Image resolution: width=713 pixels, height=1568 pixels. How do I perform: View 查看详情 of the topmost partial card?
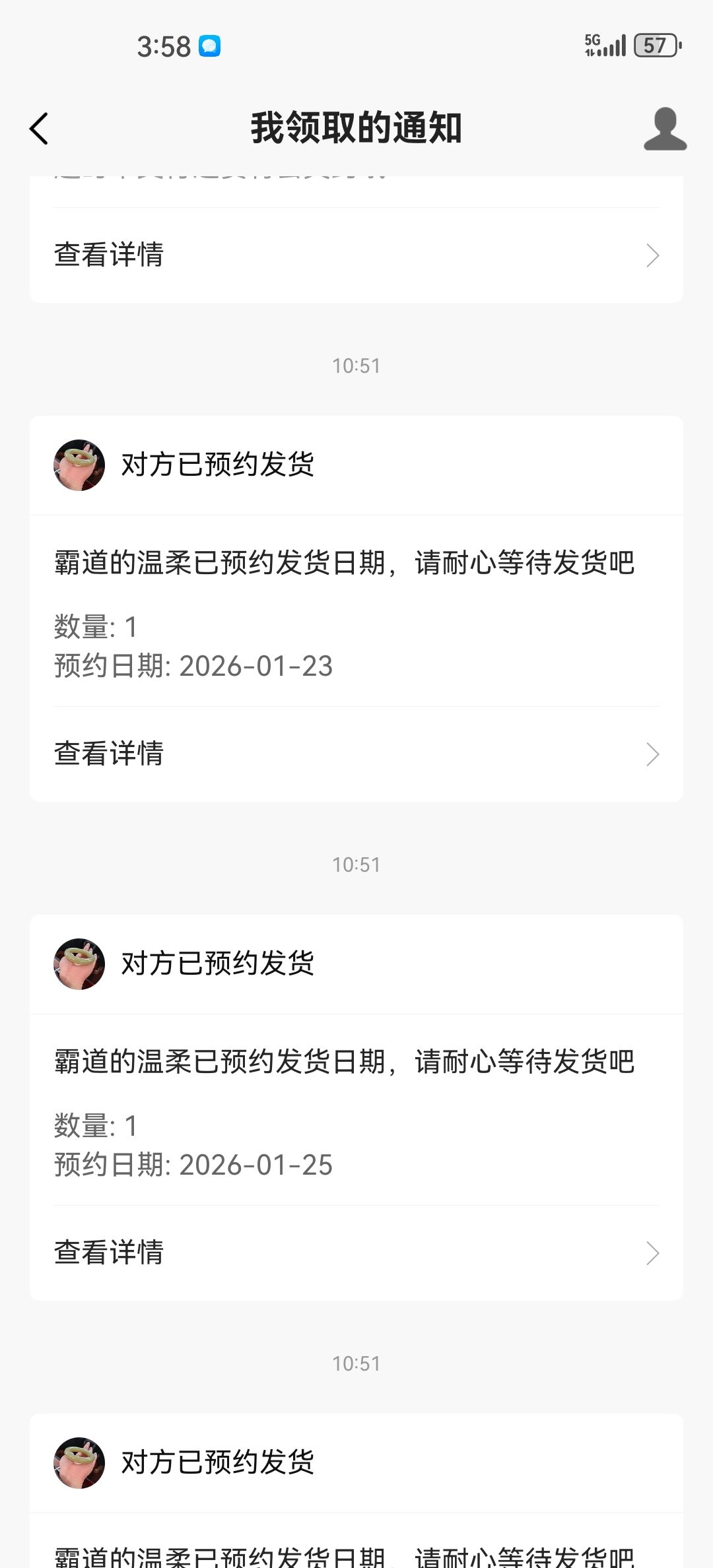(356, 255)
